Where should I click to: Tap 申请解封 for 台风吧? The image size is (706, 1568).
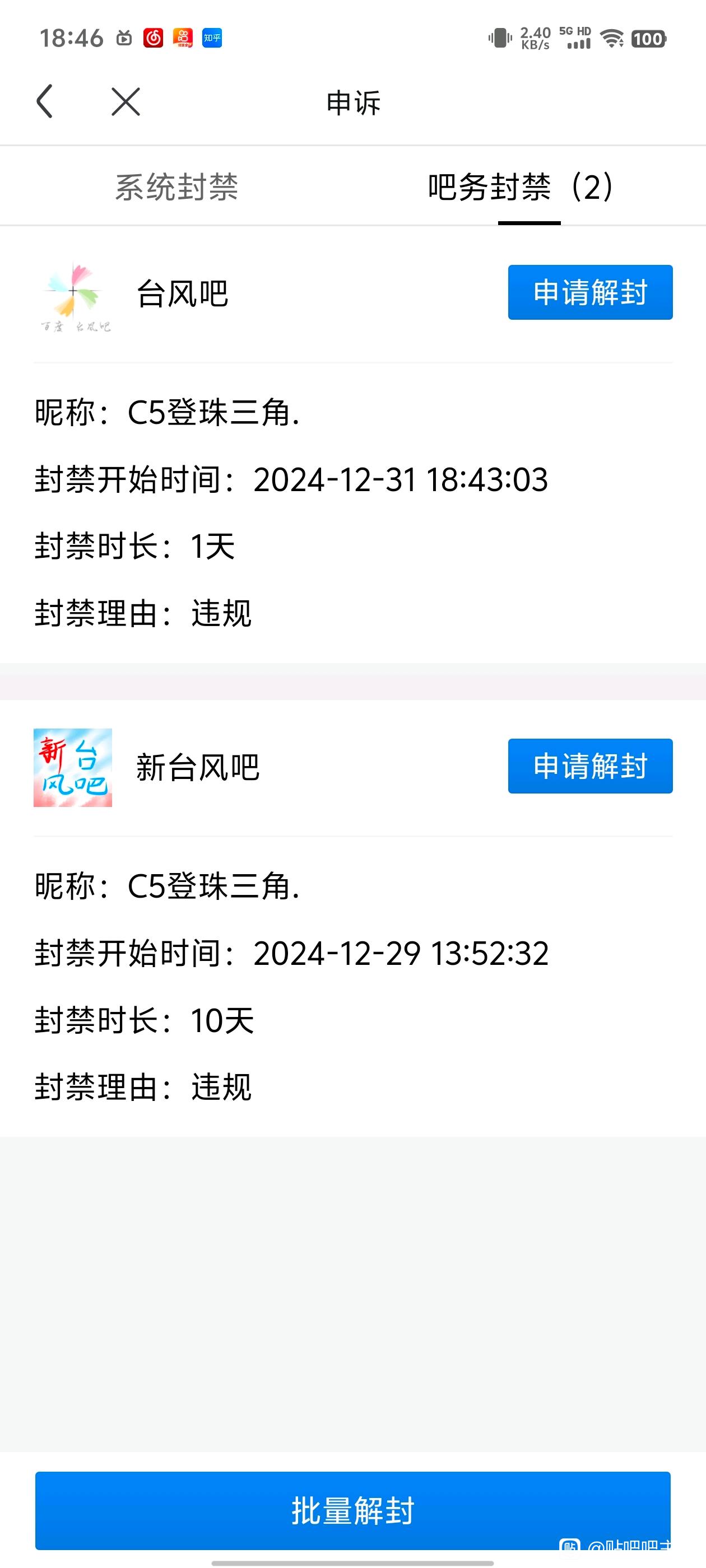590,292
